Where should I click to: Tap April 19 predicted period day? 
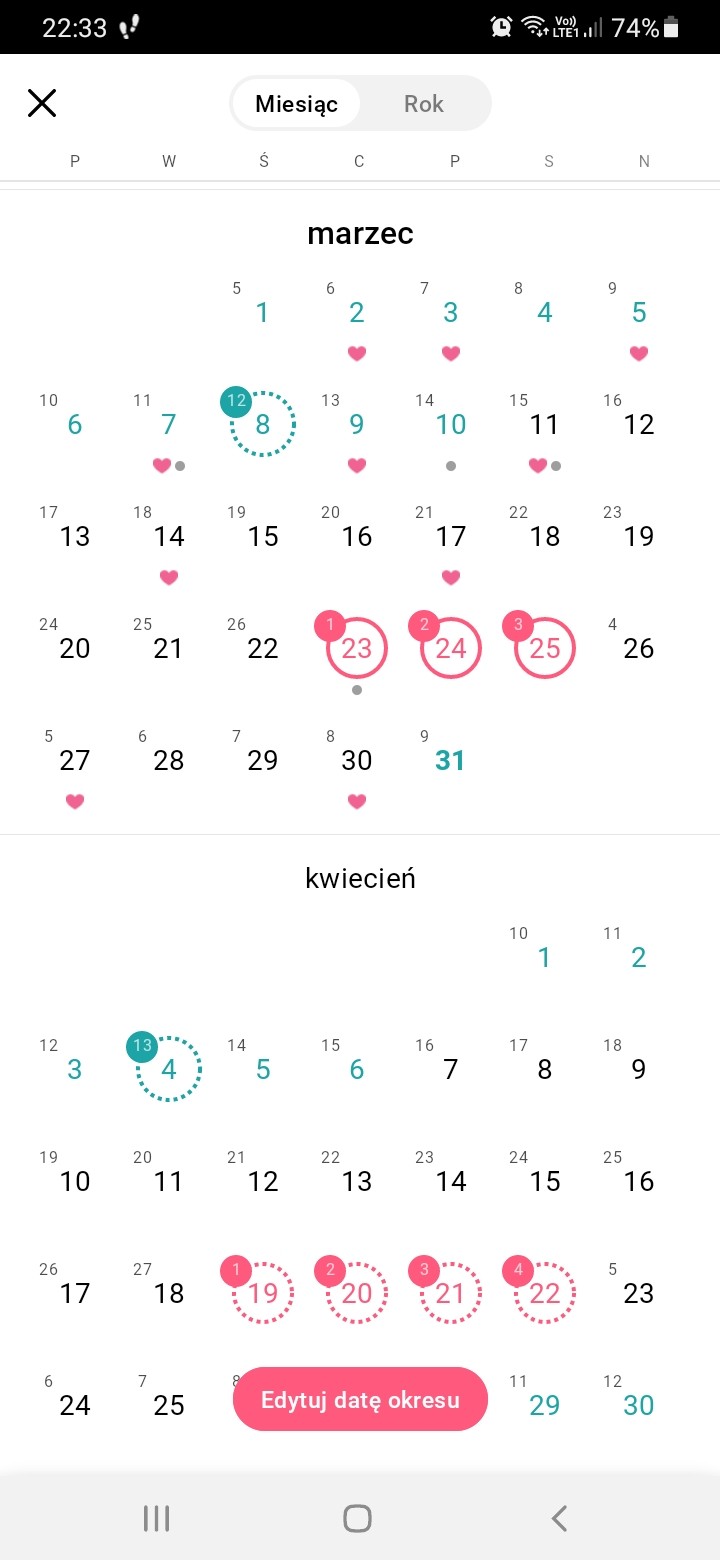point(262,1293)
